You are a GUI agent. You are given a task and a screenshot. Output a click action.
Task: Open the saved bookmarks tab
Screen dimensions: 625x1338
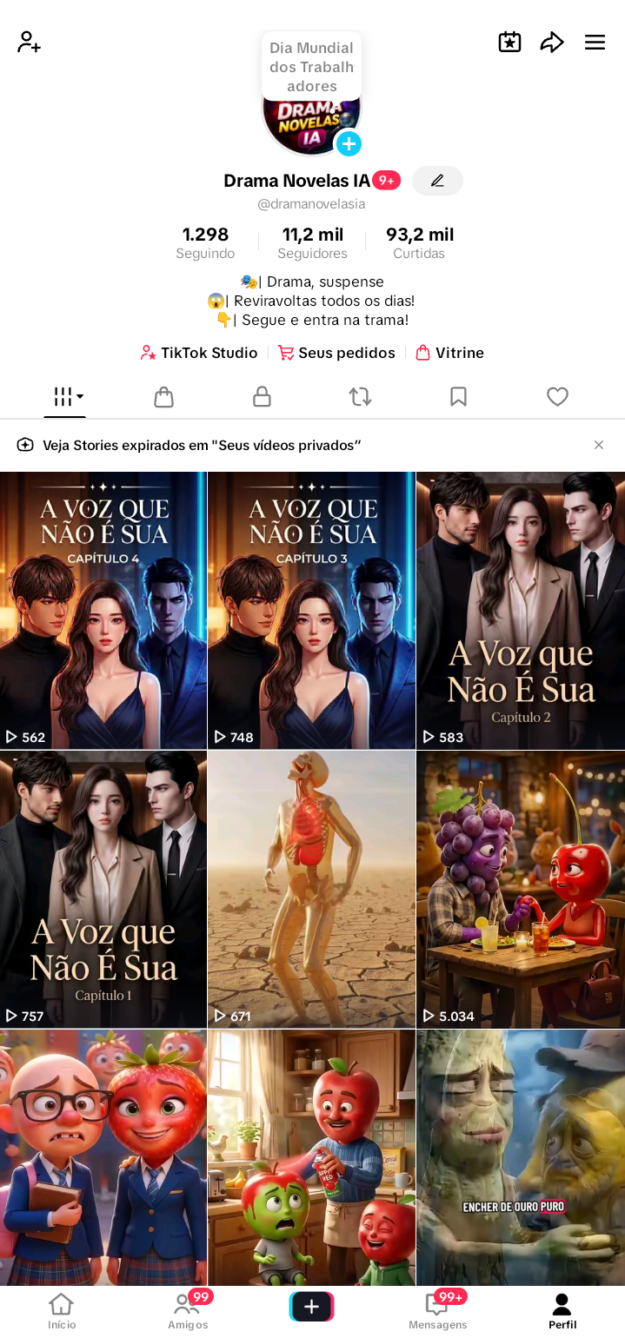point(458,397)
